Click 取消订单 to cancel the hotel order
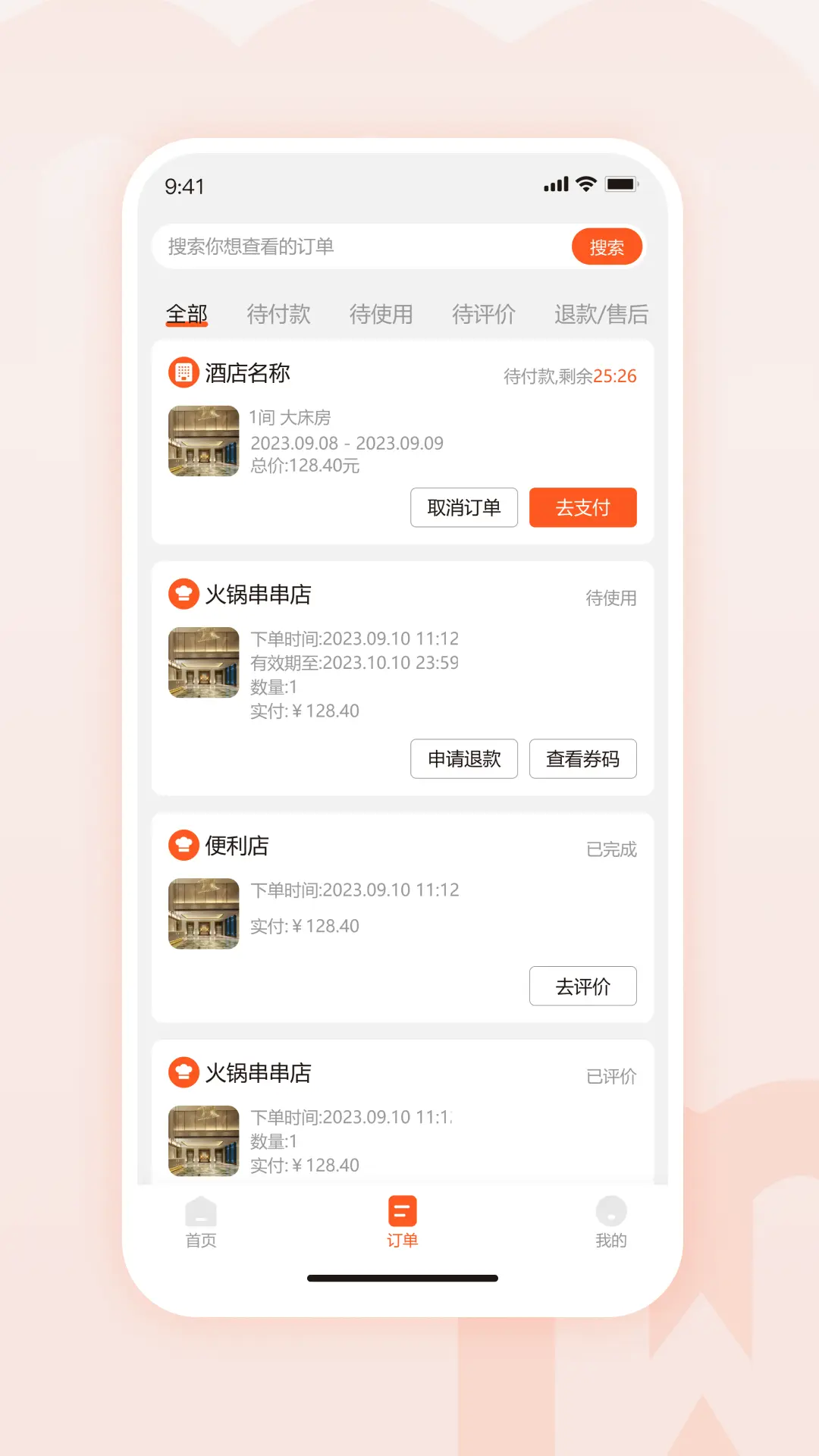Image resolution: width=819 pixels, height=1456 pixels. [x=464, y=507]
